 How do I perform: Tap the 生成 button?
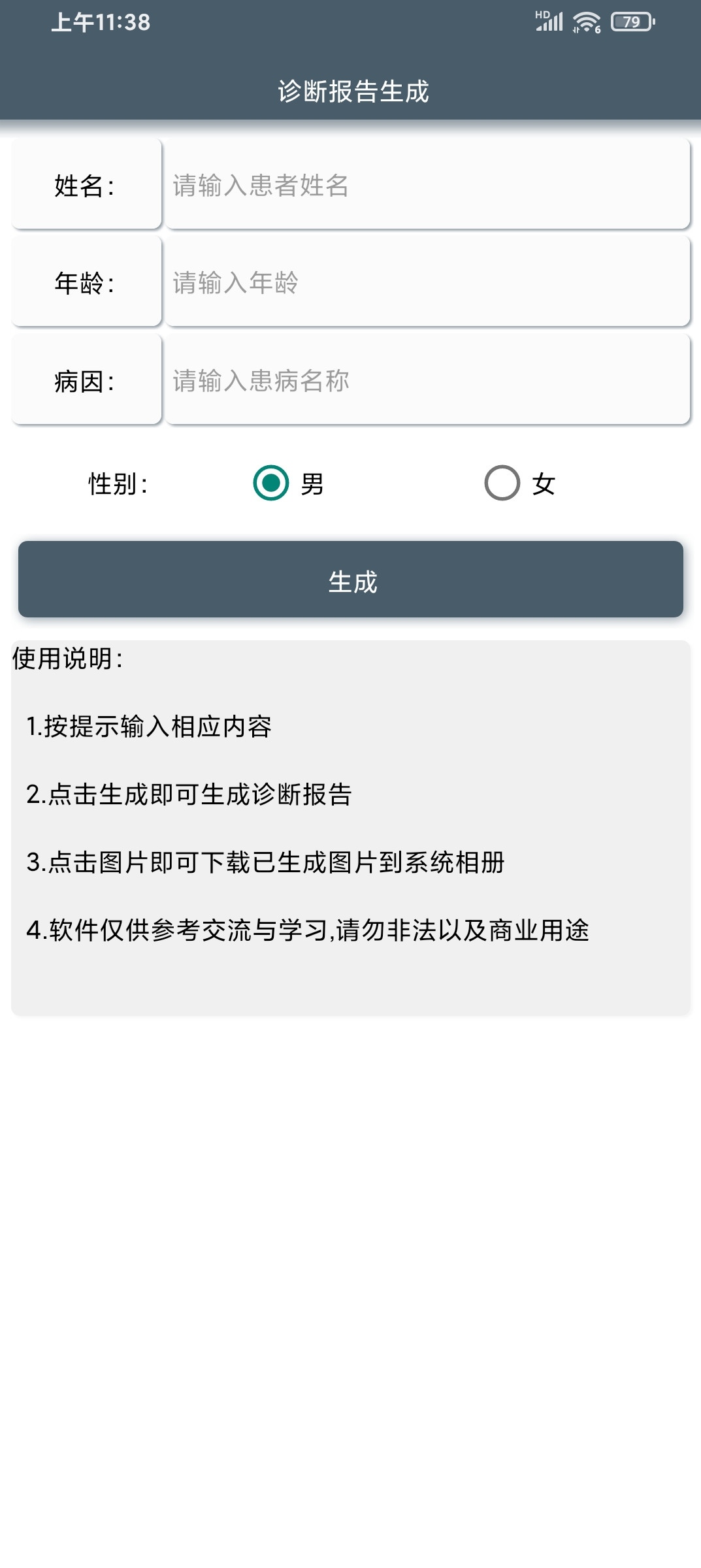(351, 580)
